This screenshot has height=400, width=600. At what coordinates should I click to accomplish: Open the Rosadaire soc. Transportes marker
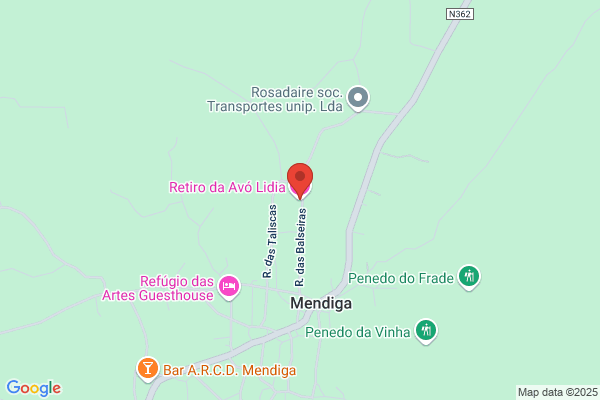tap(361, 98)
